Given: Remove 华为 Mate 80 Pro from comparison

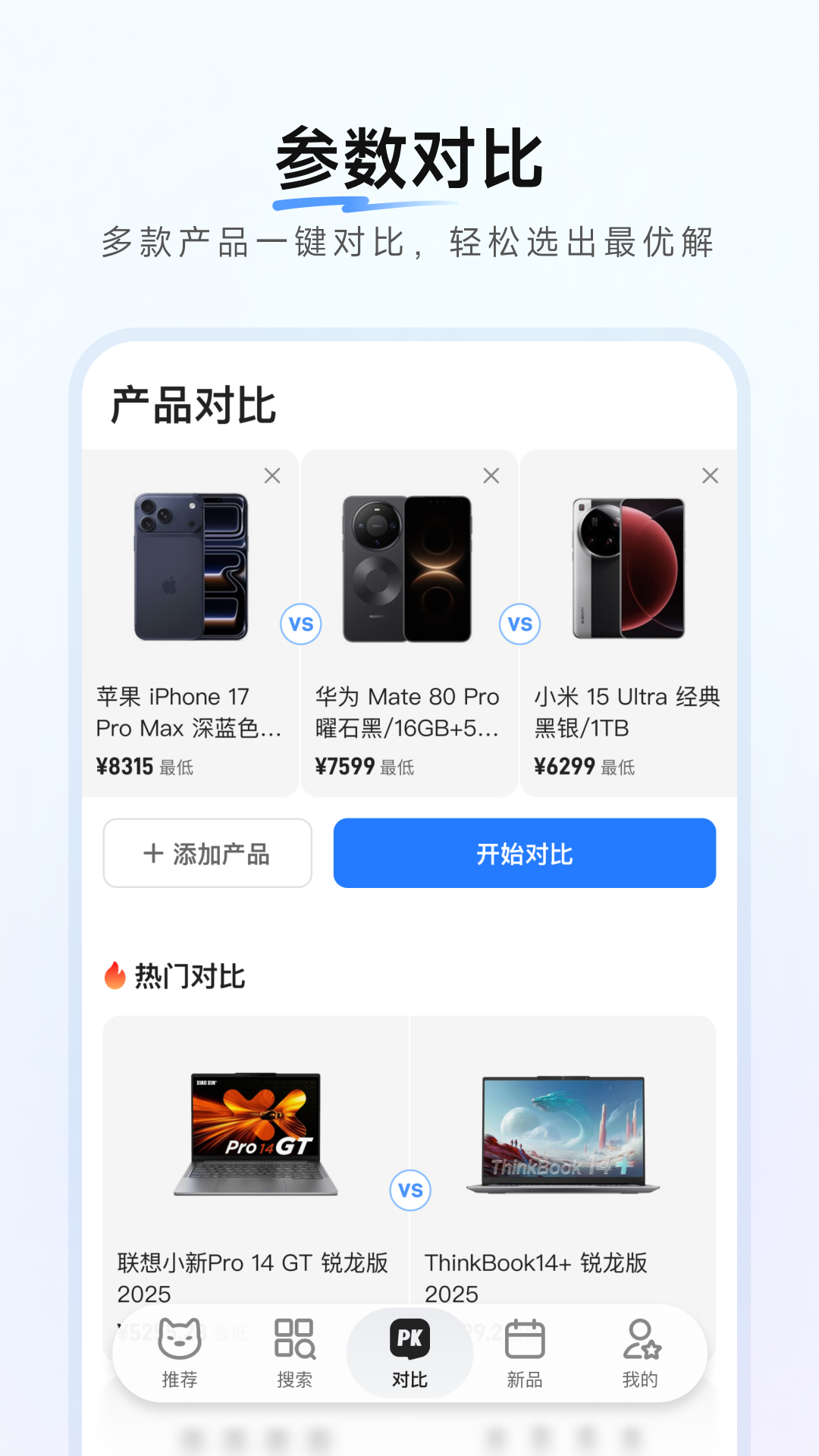Looking at the screenshot, I should [491, 475].
